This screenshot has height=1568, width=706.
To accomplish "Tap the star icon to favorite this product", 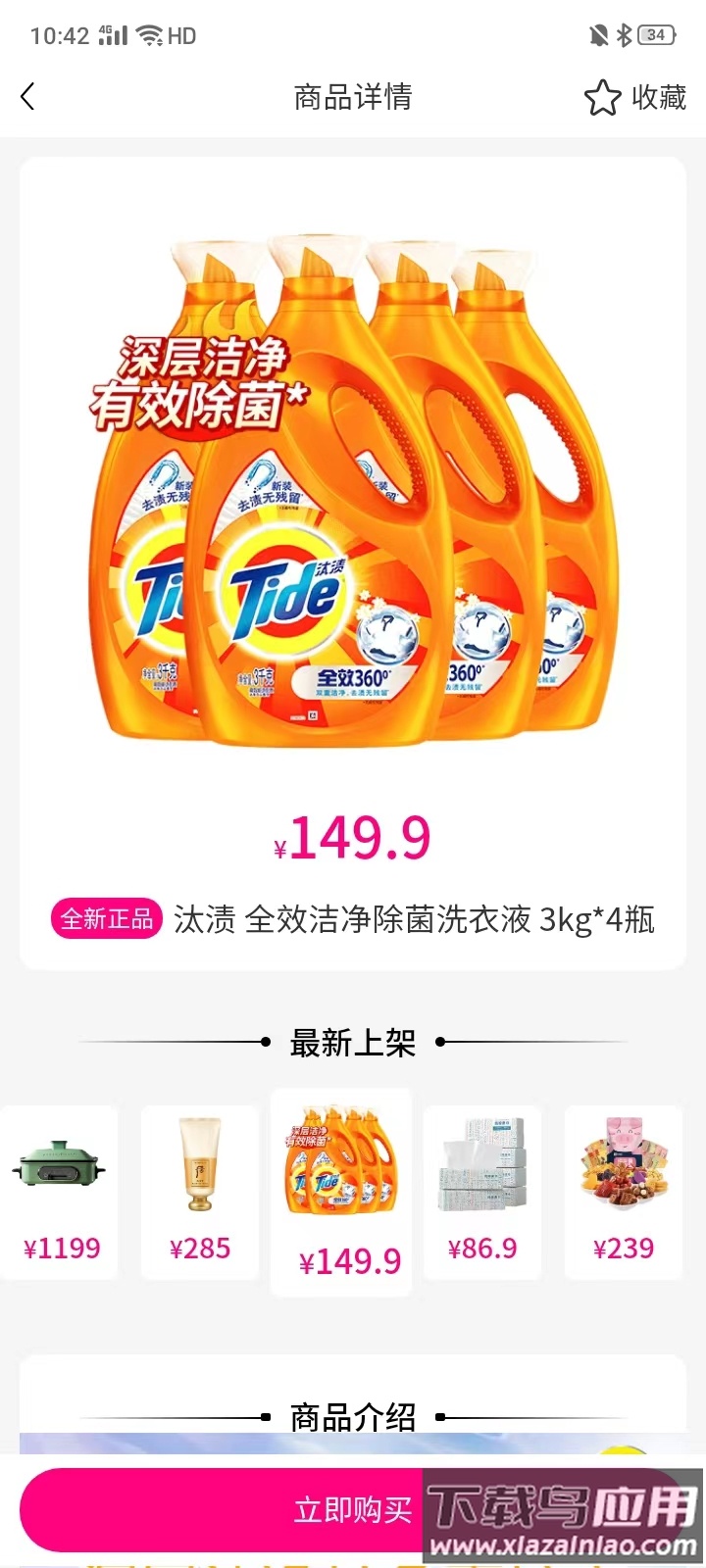I will point(601,96).
